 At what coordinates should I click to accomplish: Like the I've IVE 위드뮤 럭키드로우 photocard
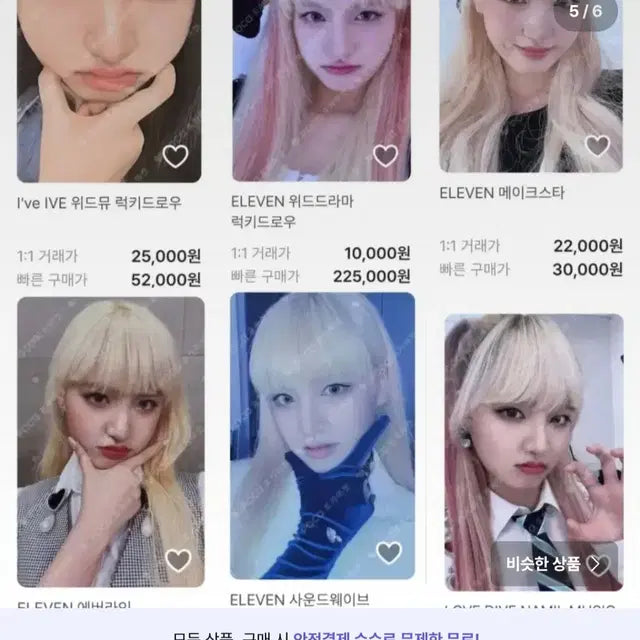175,156
